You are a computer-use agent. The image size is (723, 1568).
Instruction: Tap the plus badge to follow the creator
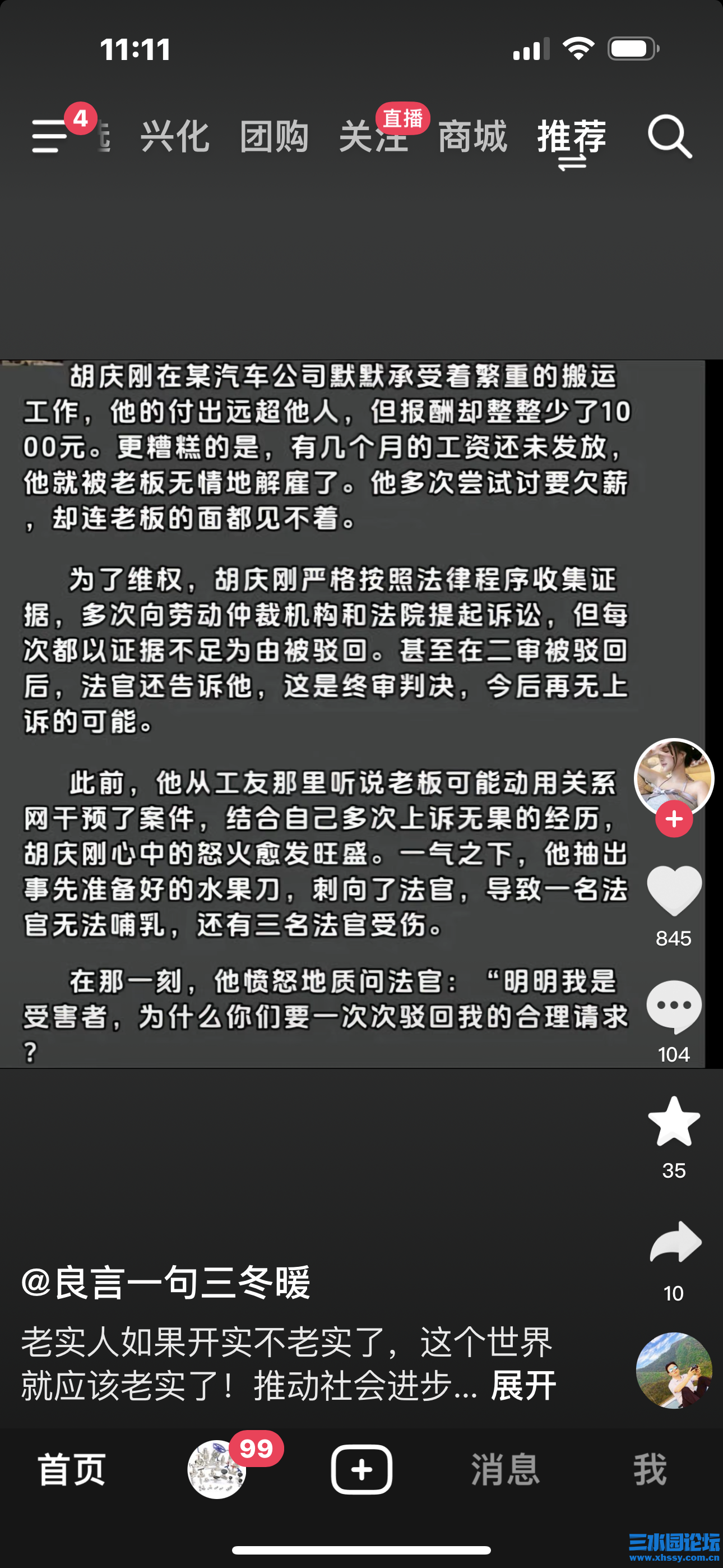coord(673,819)
